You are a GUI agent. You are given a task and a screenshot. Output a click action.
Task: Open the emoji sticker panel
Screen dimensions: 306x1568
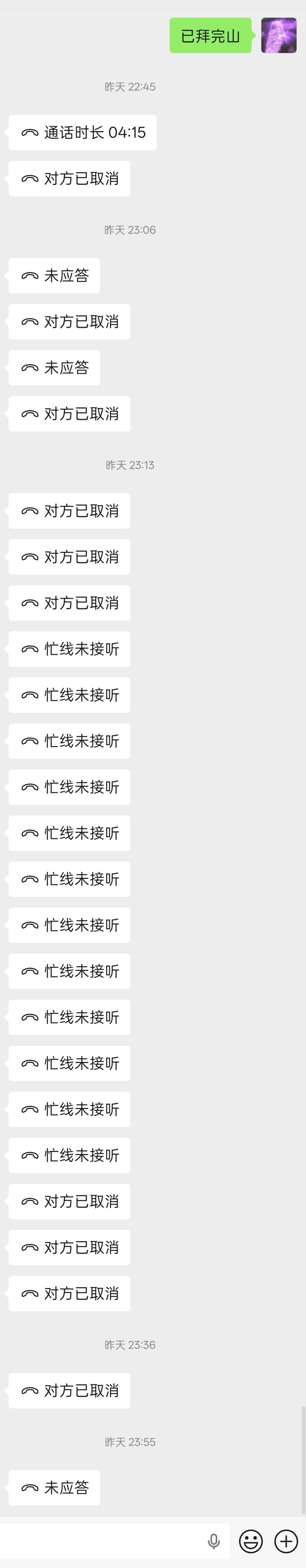coord(251,1541)
